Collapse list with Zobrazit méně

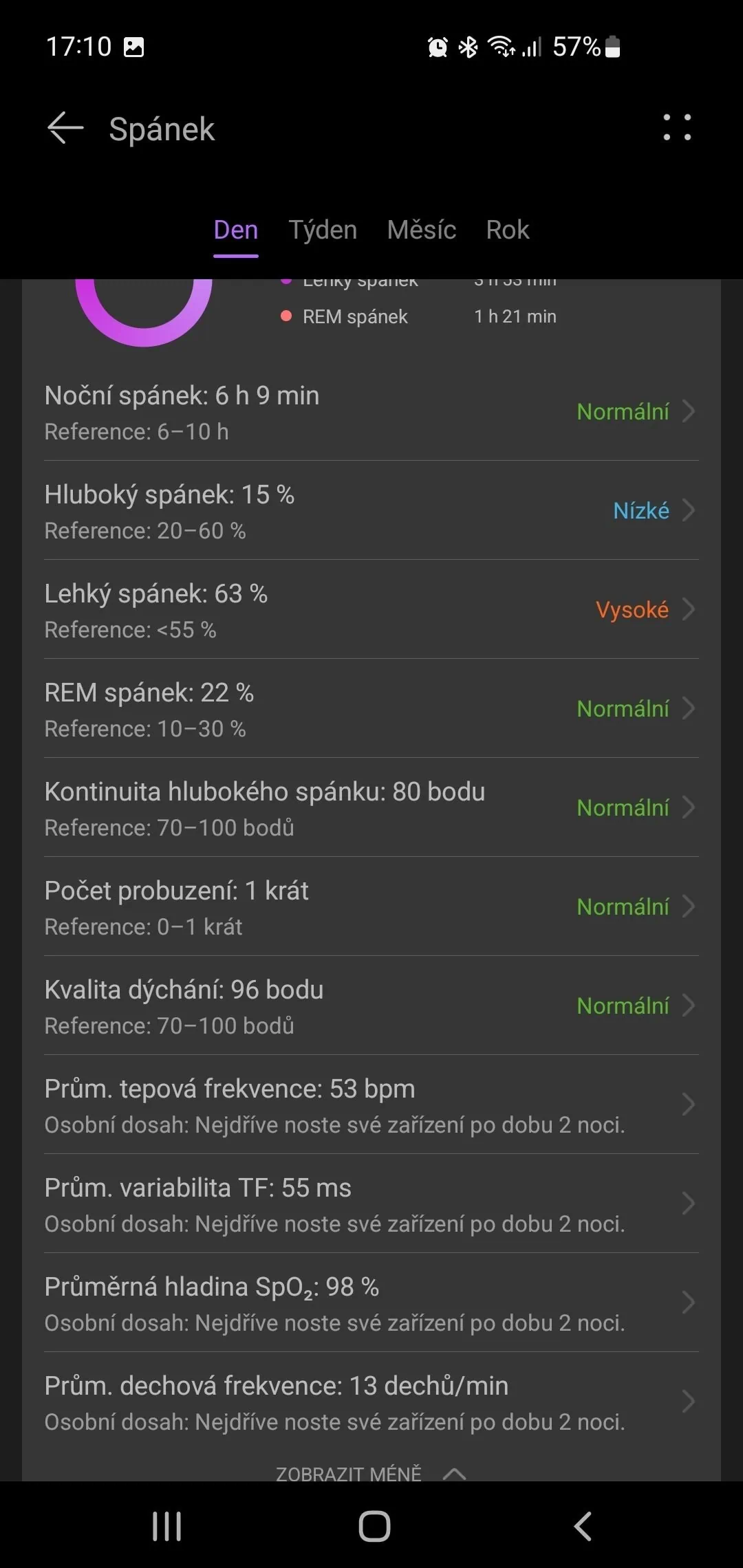click(x=370, y=1472)
